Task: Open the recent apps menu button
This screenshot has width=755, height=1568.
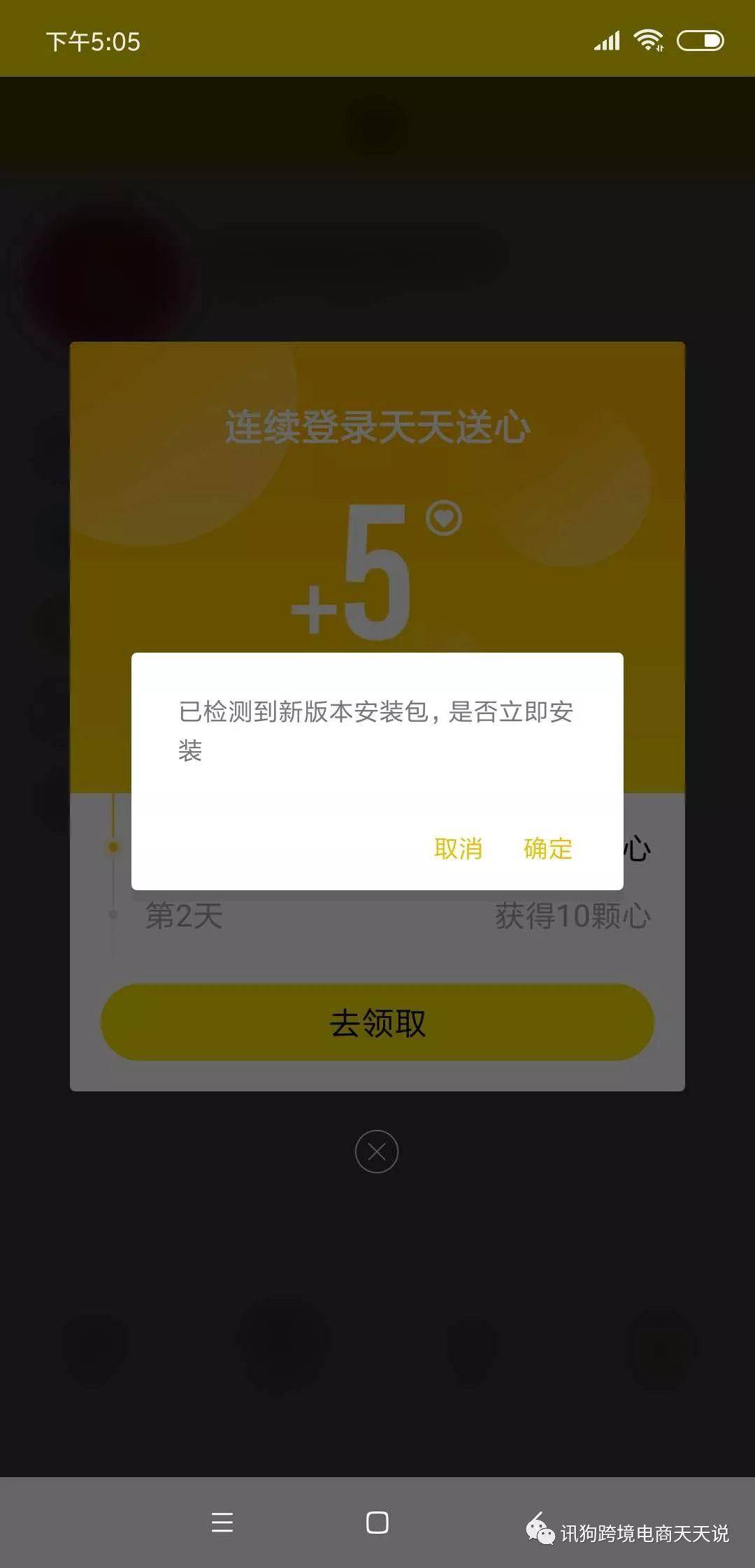Action: point(222,1522)
